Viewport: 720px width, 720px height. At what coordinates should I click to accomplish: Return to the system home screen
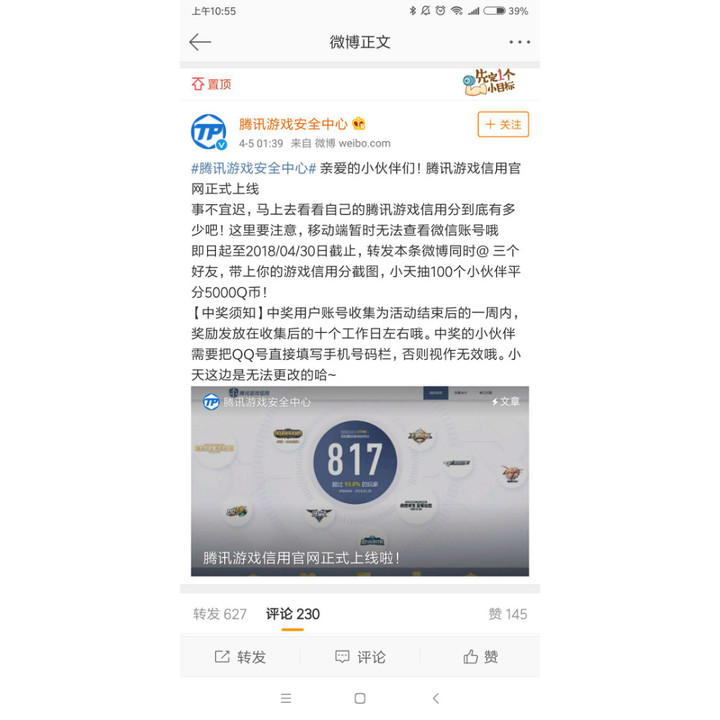[x=360, y=698]
